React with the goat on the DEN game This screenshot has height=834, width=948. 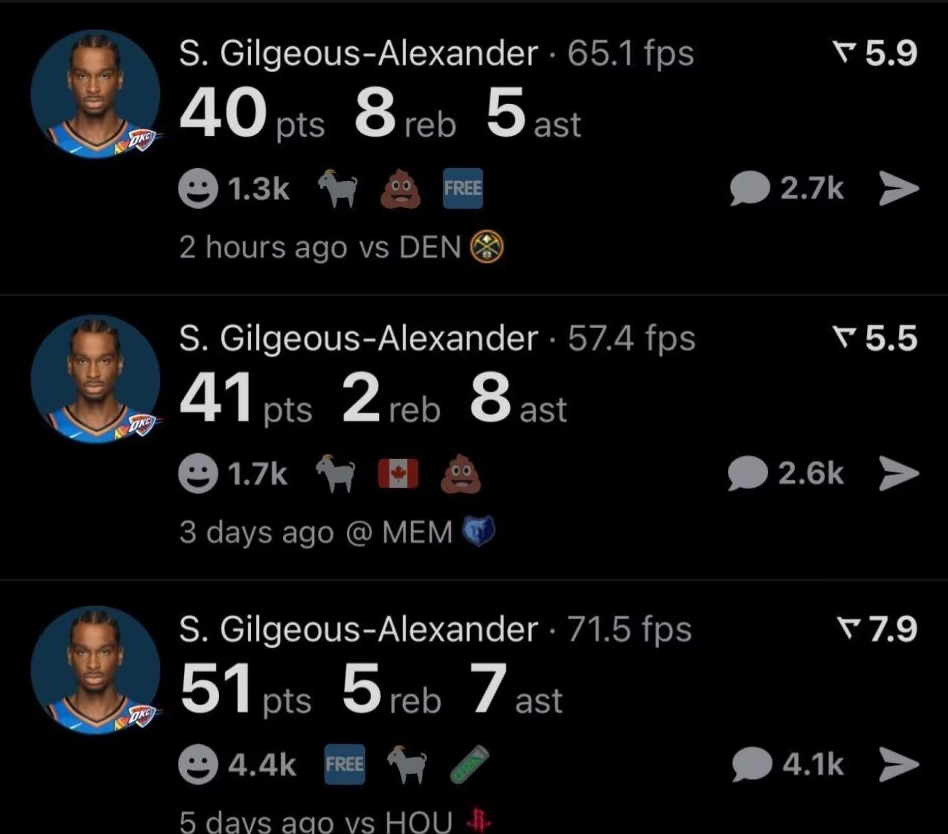(x=338, y=188)
